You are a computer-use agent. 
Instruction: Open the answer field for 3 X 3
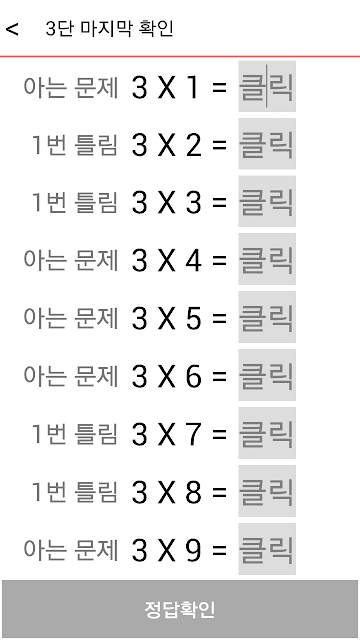coord(267,201)
